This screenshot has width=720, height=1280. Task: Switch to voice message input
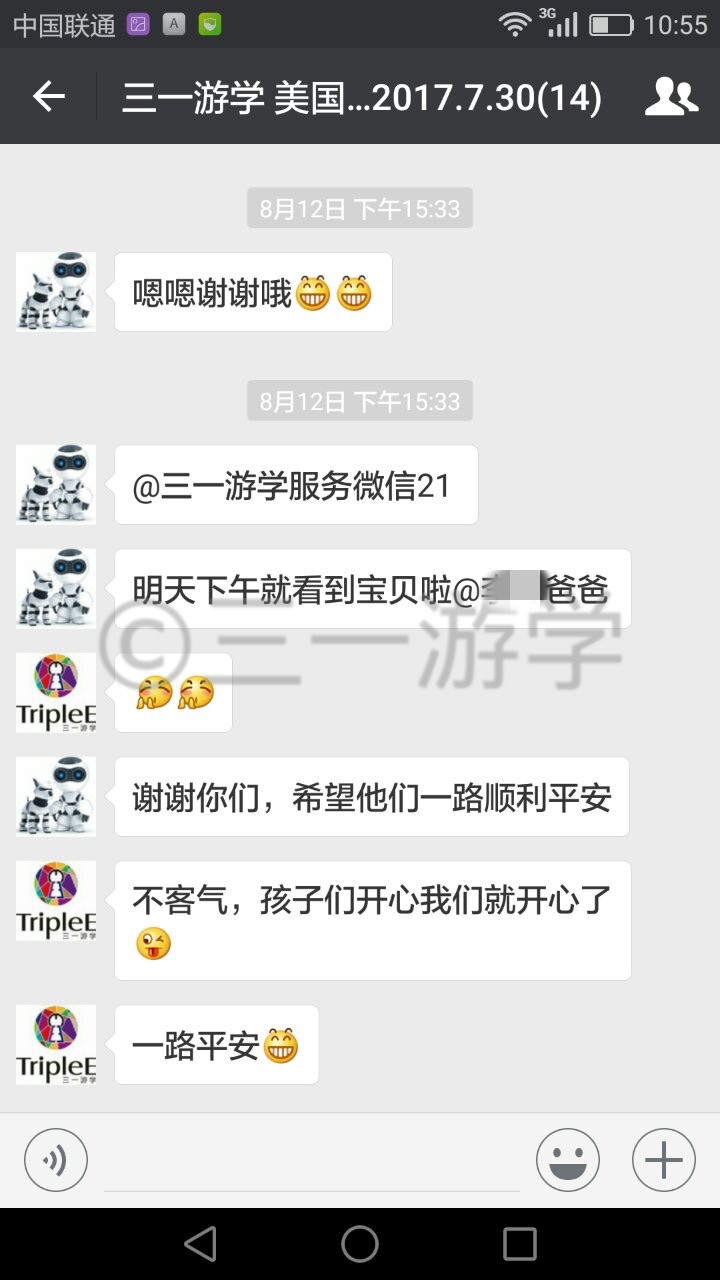click(x=56, y=1160)
